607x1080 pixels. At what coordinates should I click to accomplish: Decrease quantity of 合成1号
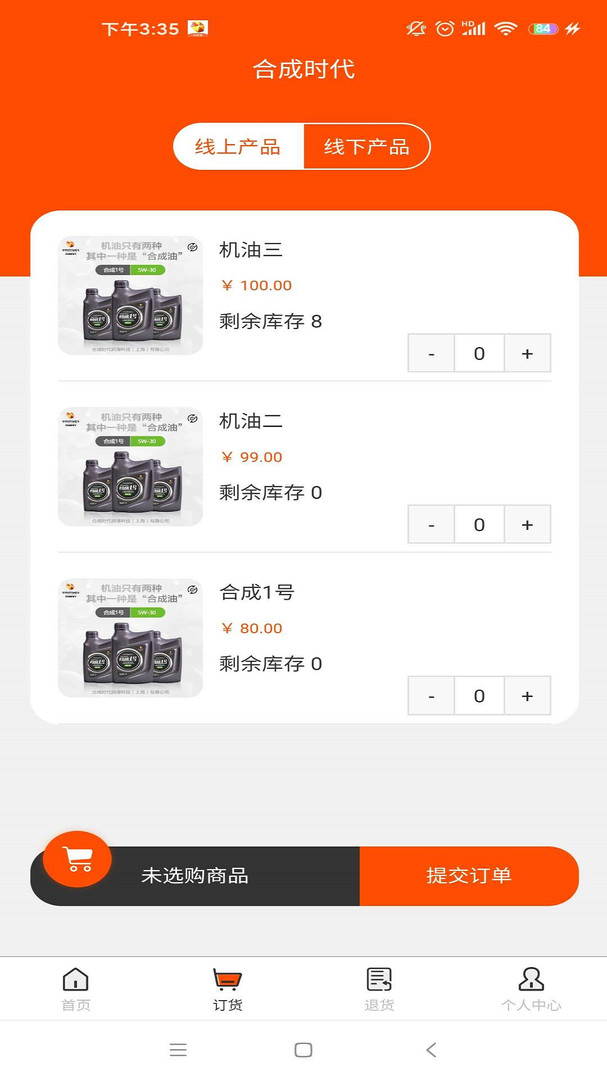[x=431, y=696]
